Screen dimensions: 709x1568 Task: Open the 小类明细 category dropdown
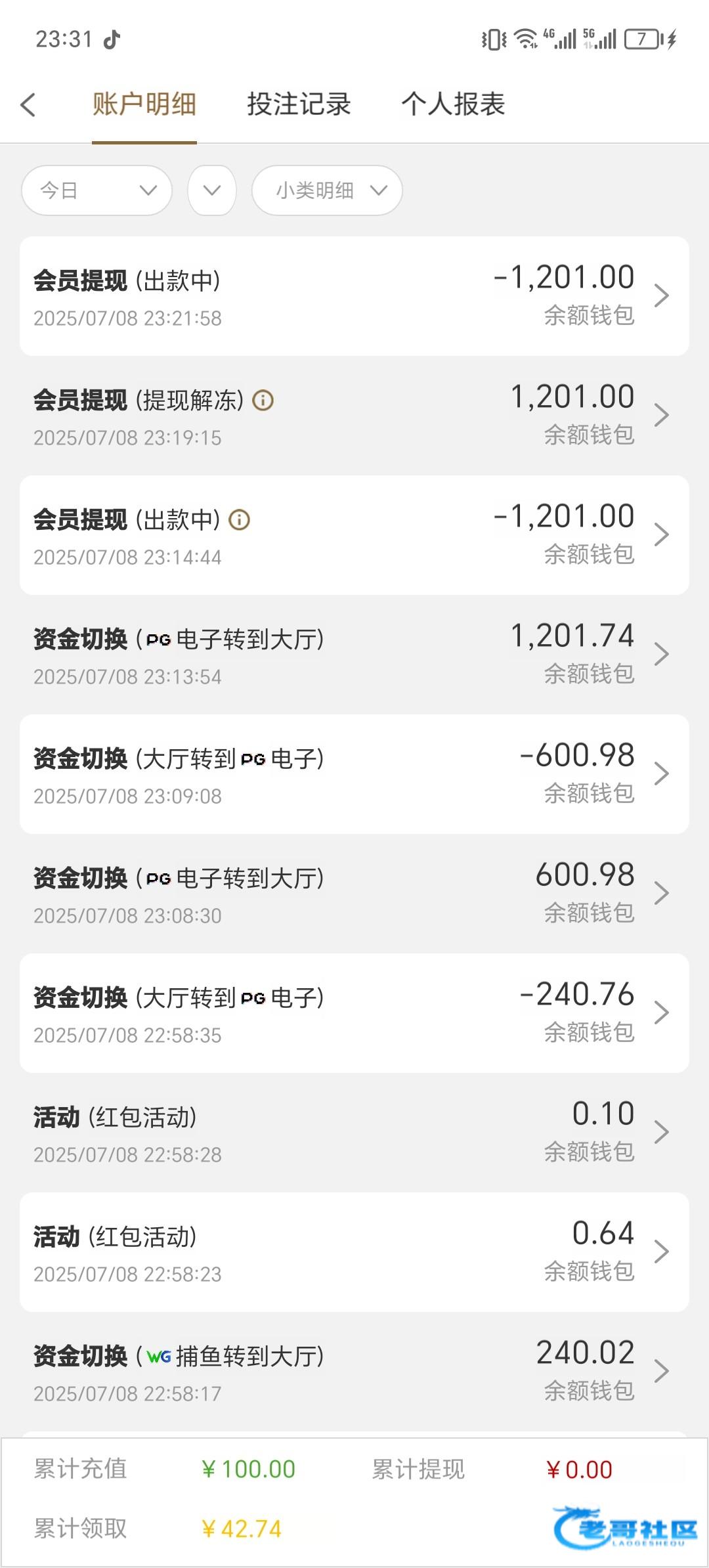327,190
